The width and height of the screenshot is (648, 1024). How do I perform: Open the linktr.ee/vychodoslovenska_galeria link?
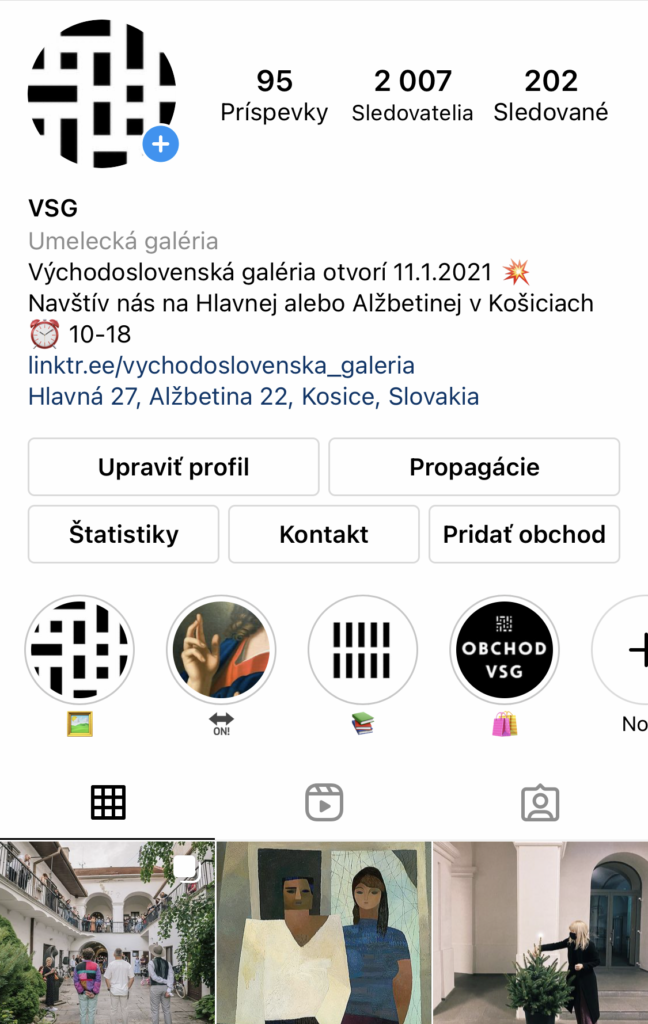click(x=221, y=365)
